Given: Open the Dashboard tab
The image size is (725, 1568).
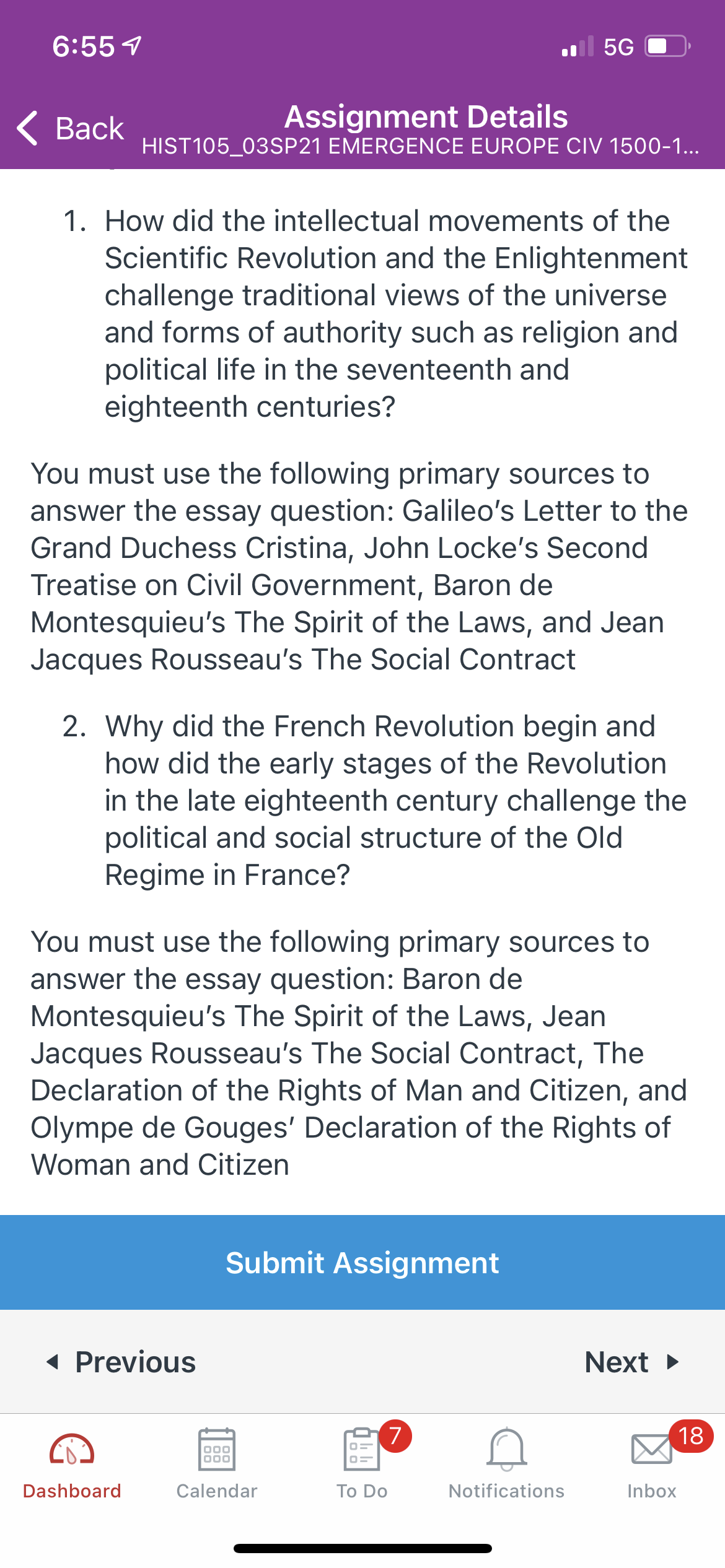Looking at the screenshot, I should pyautogui.click(x=72, y=1466).
